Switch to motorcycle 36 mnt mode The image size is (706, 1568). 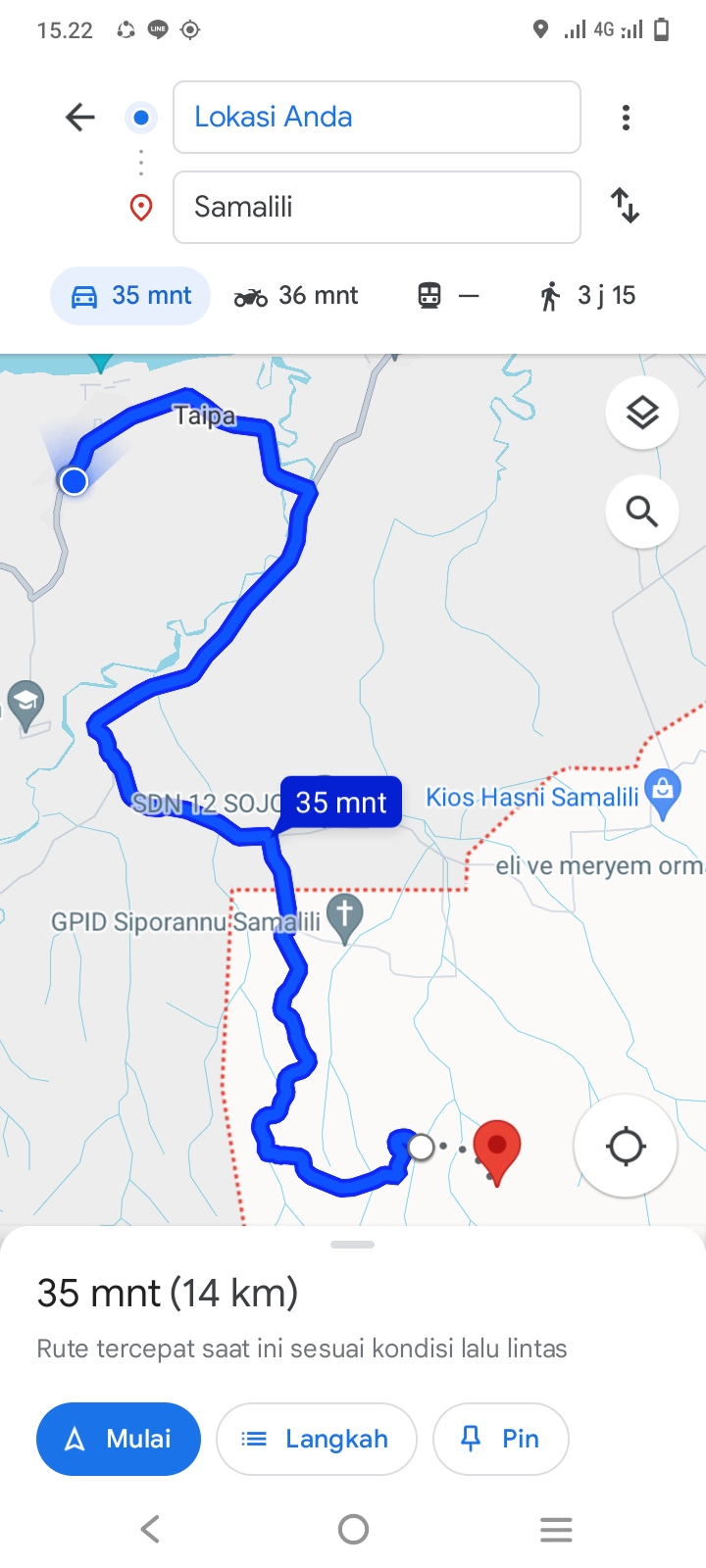pos(296,295)
